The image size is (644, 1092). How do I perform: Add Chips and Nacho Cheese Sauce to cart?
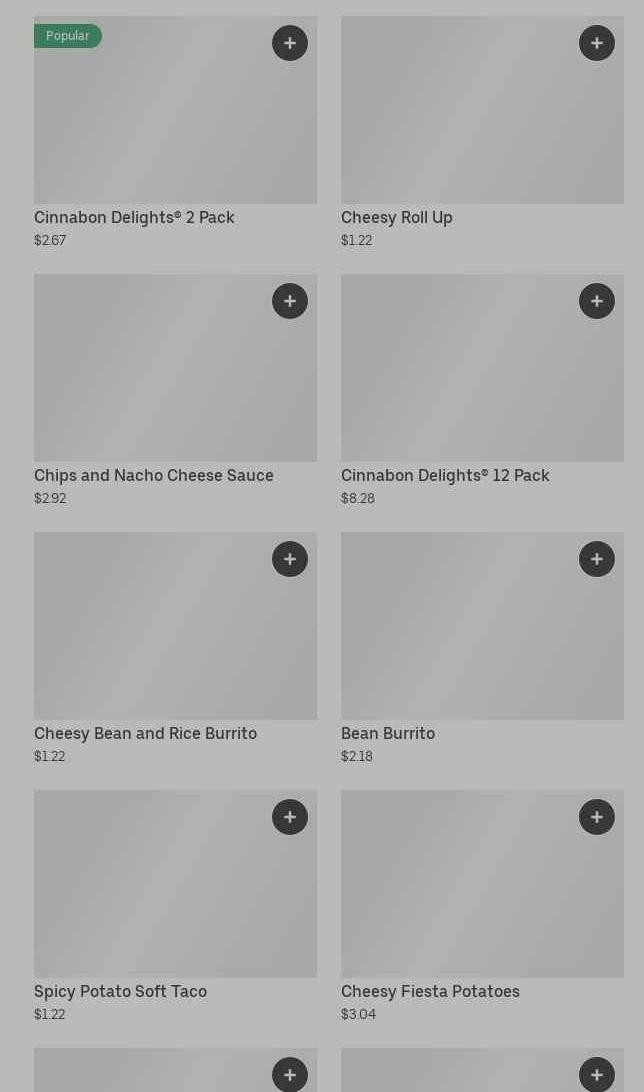pos(290,301)
